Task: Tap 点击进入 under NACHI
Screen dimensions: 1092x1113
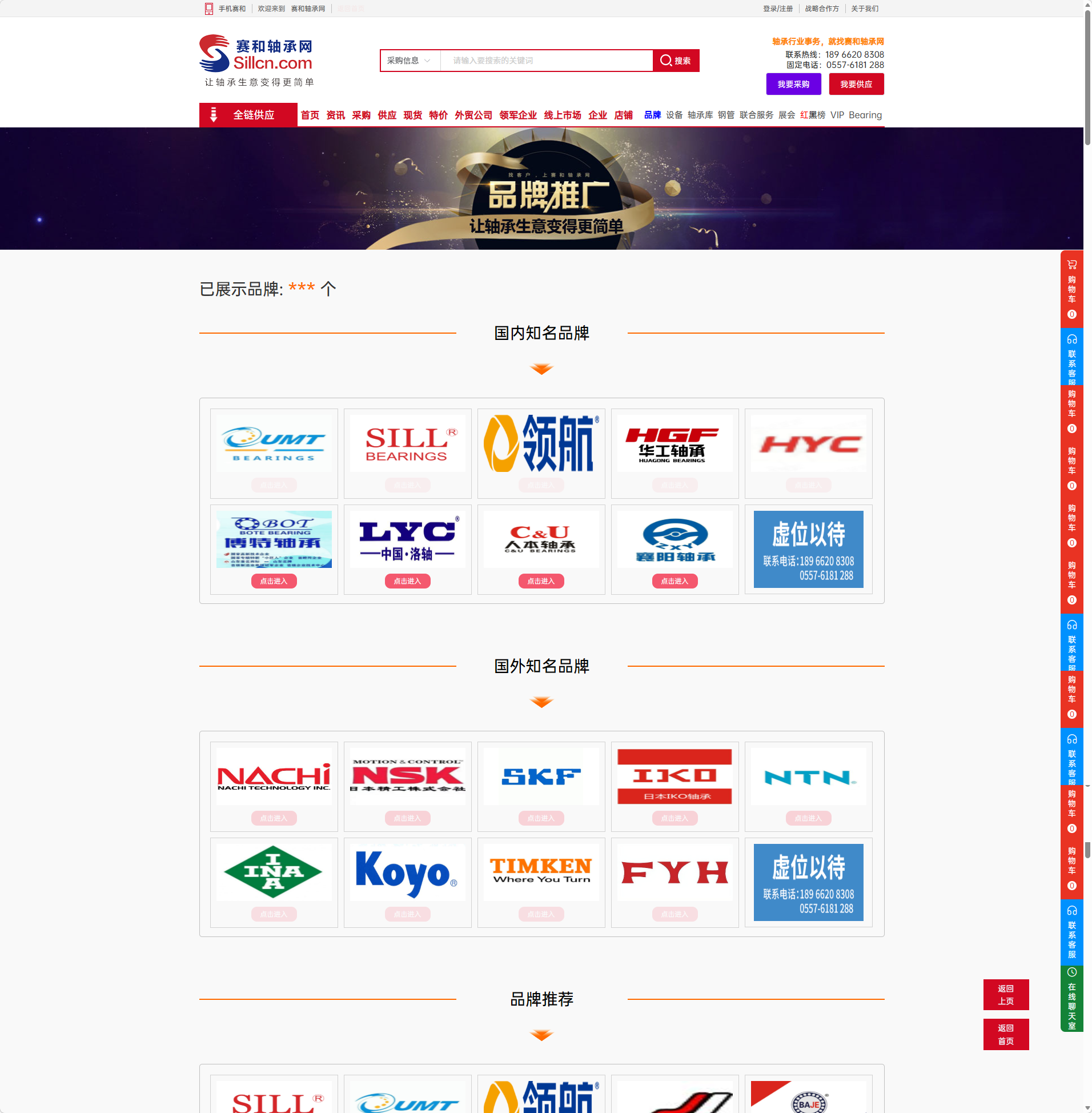Action: point(274,818)
